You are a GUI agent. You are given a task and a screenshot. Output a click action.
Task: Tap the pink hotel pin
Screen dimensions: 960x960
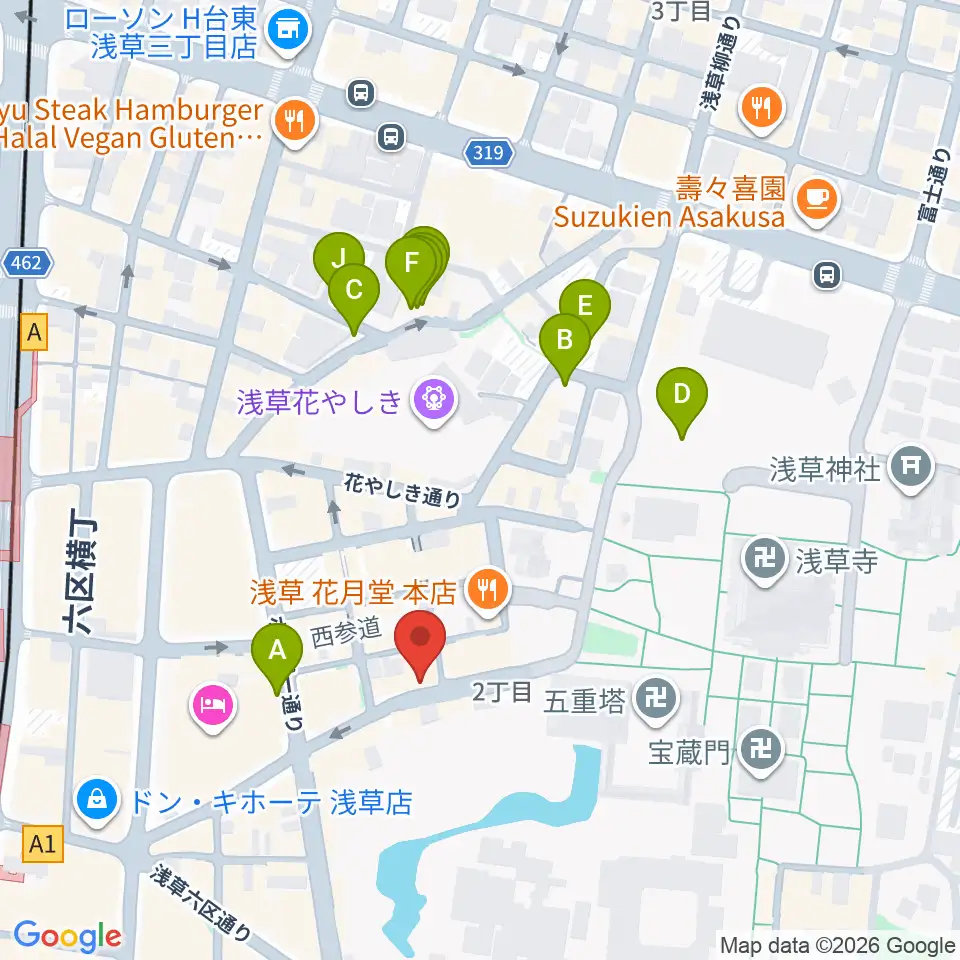coord(212,707)
